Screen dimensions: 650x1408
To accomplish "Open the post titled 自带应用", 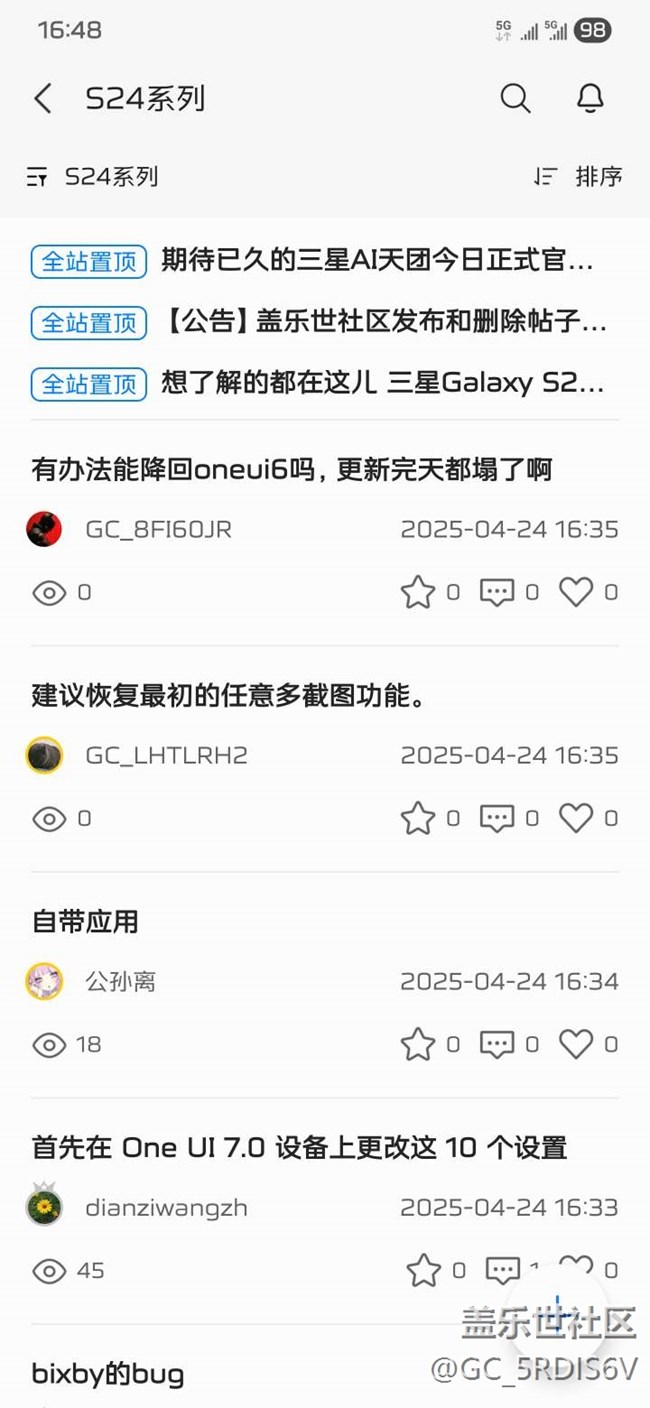I will pos(85,921).
